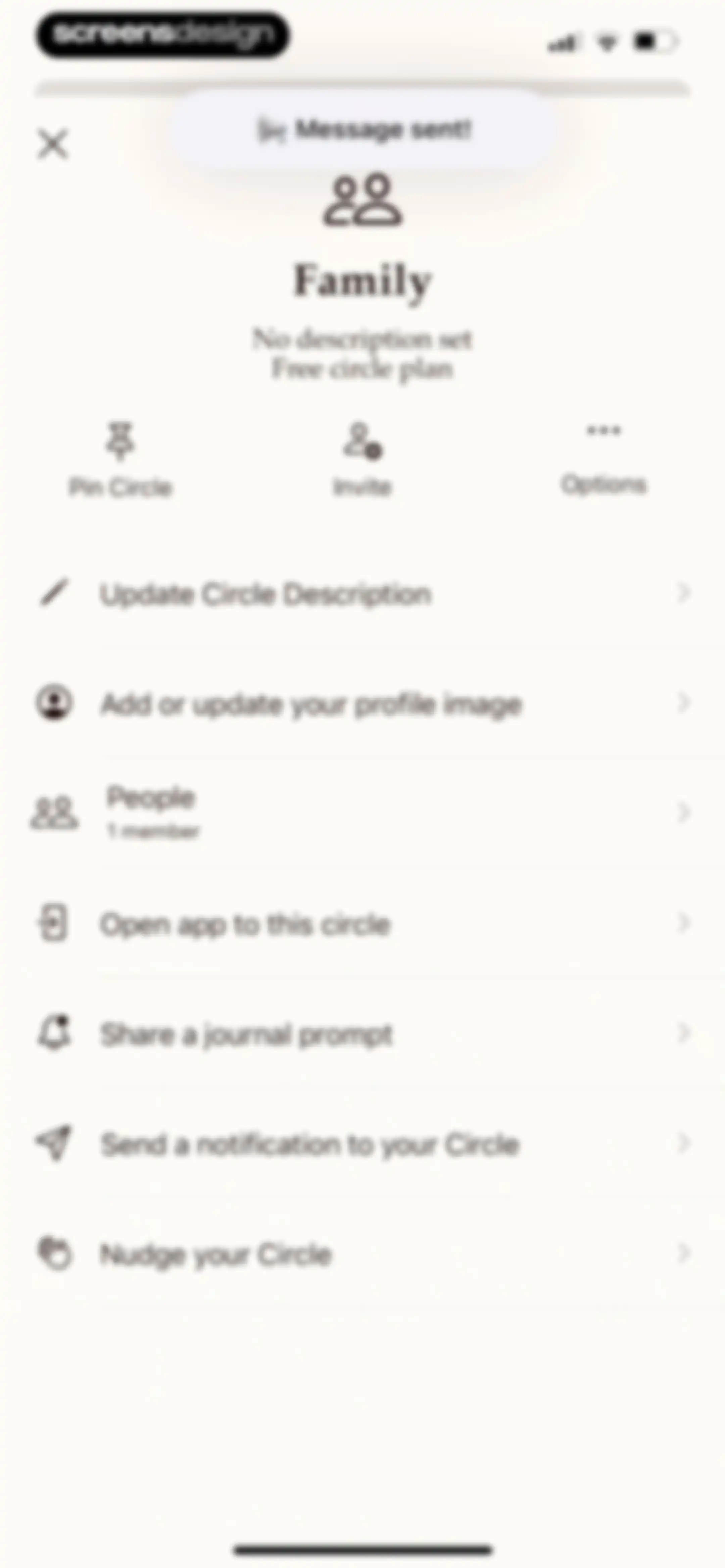Nudge your Circle

coord(362,1254)
